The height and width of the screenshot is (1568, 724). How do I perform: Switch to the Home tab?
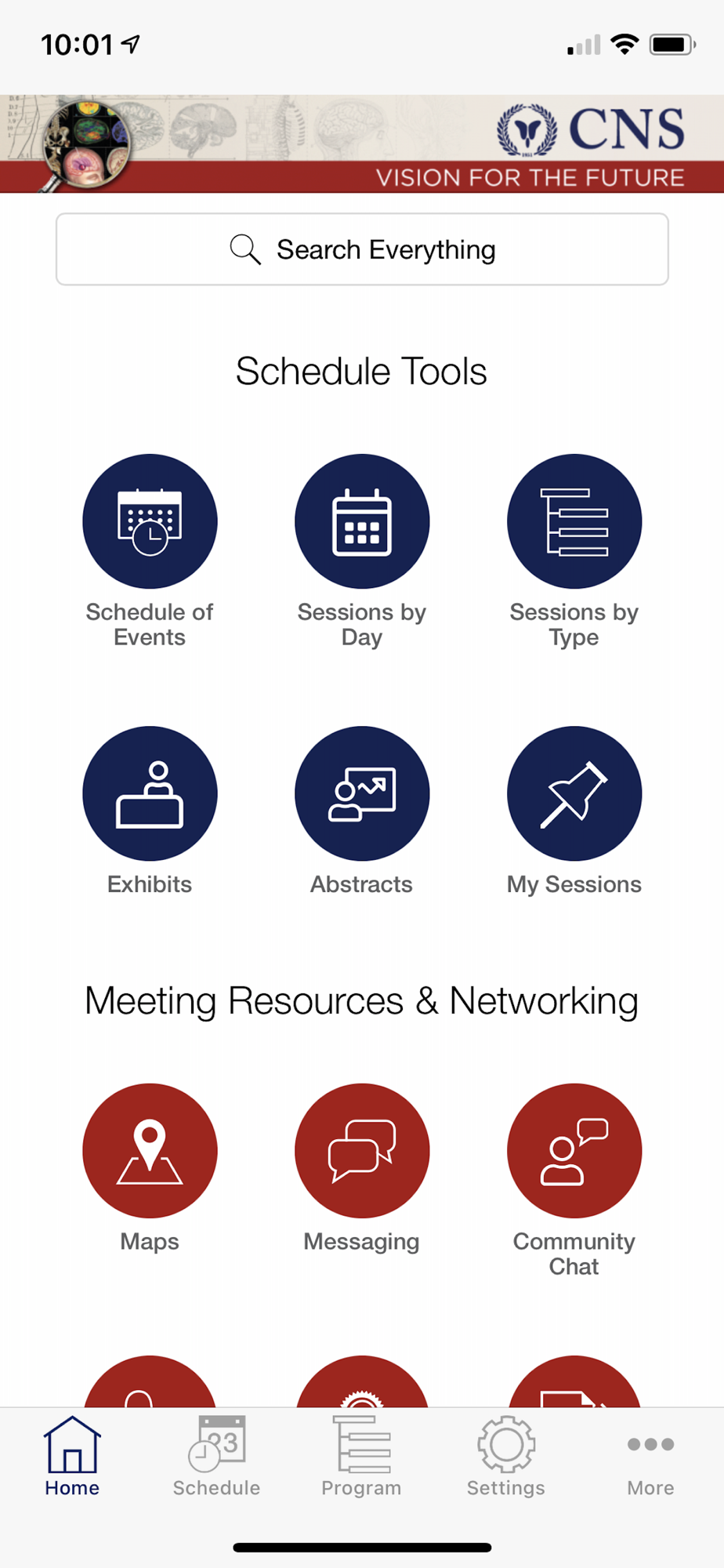[72, 1457]
